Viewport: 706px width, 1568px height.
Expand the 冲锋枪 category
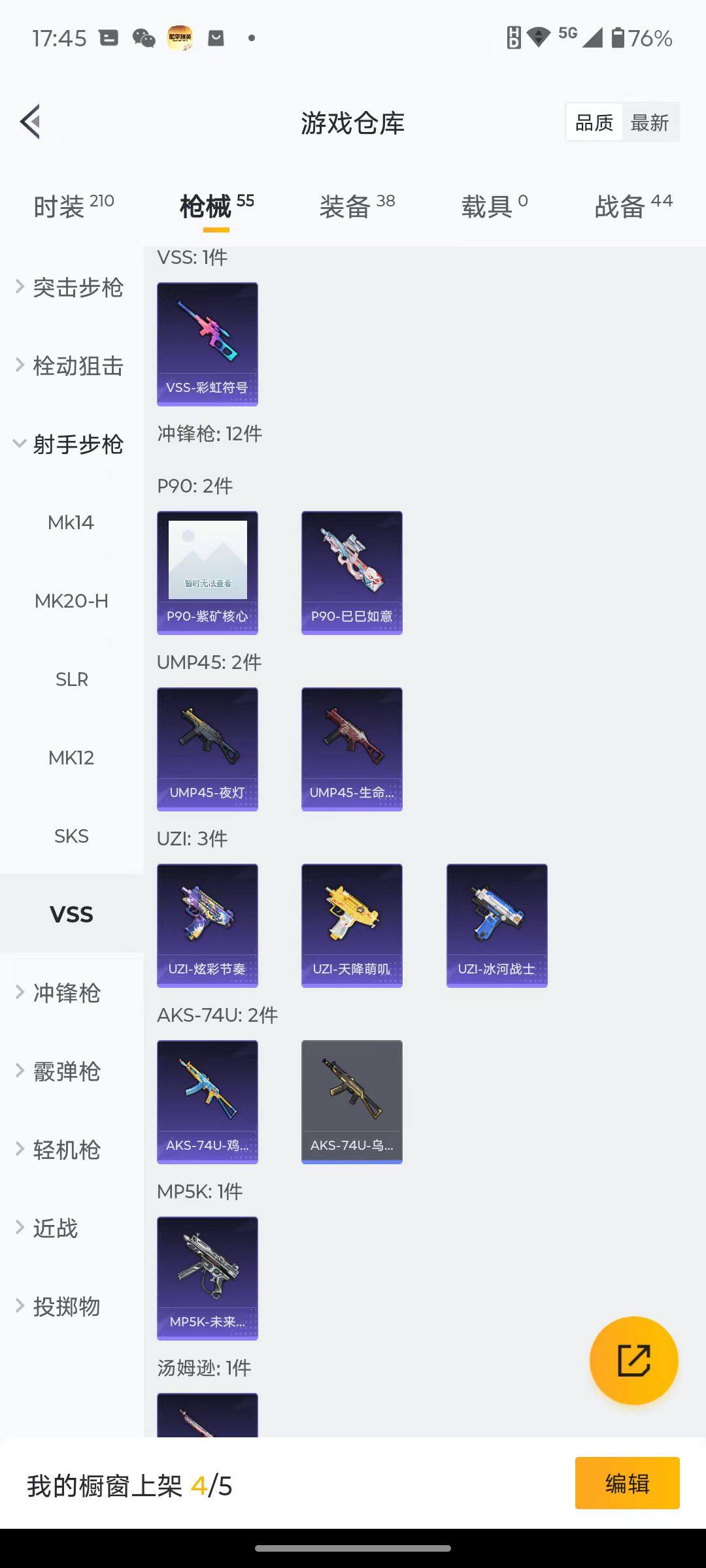[x=65, y=993]
